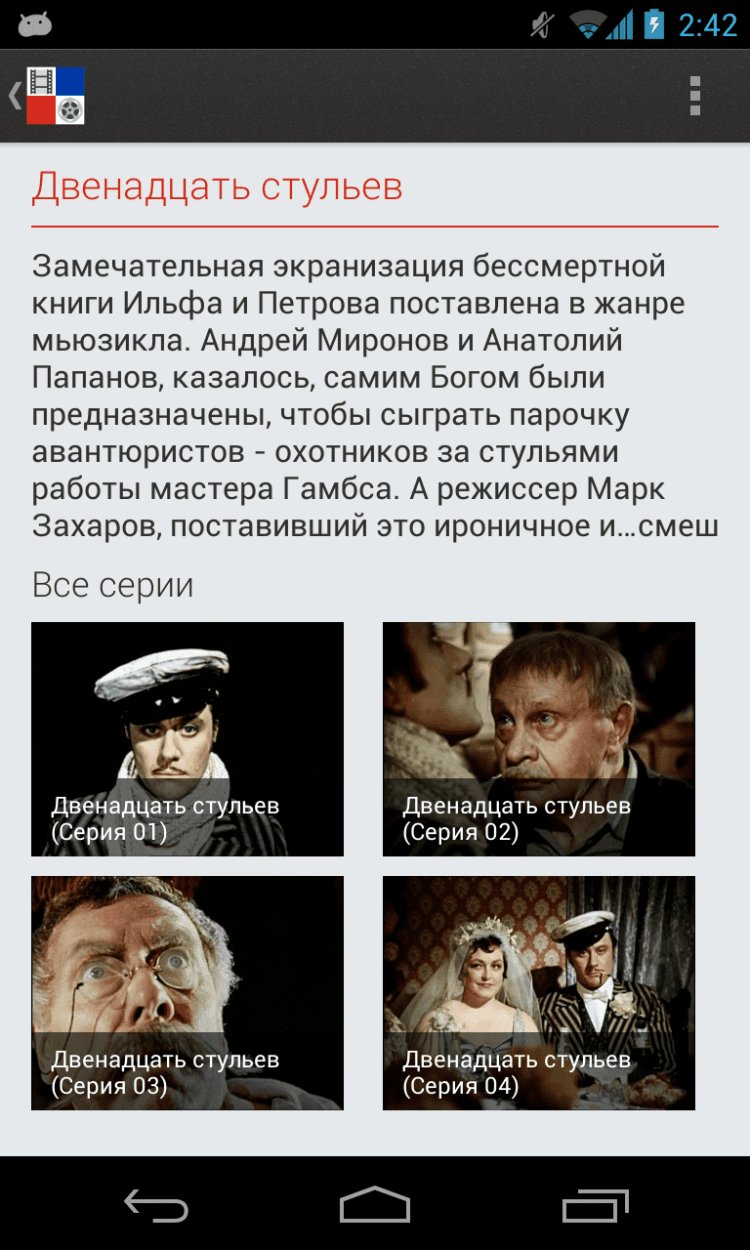Image resolution: width=750 pixels, height=1250 pixels.
Task: Open Двенадцать стульев Серия 04
Action: point(538,993)
